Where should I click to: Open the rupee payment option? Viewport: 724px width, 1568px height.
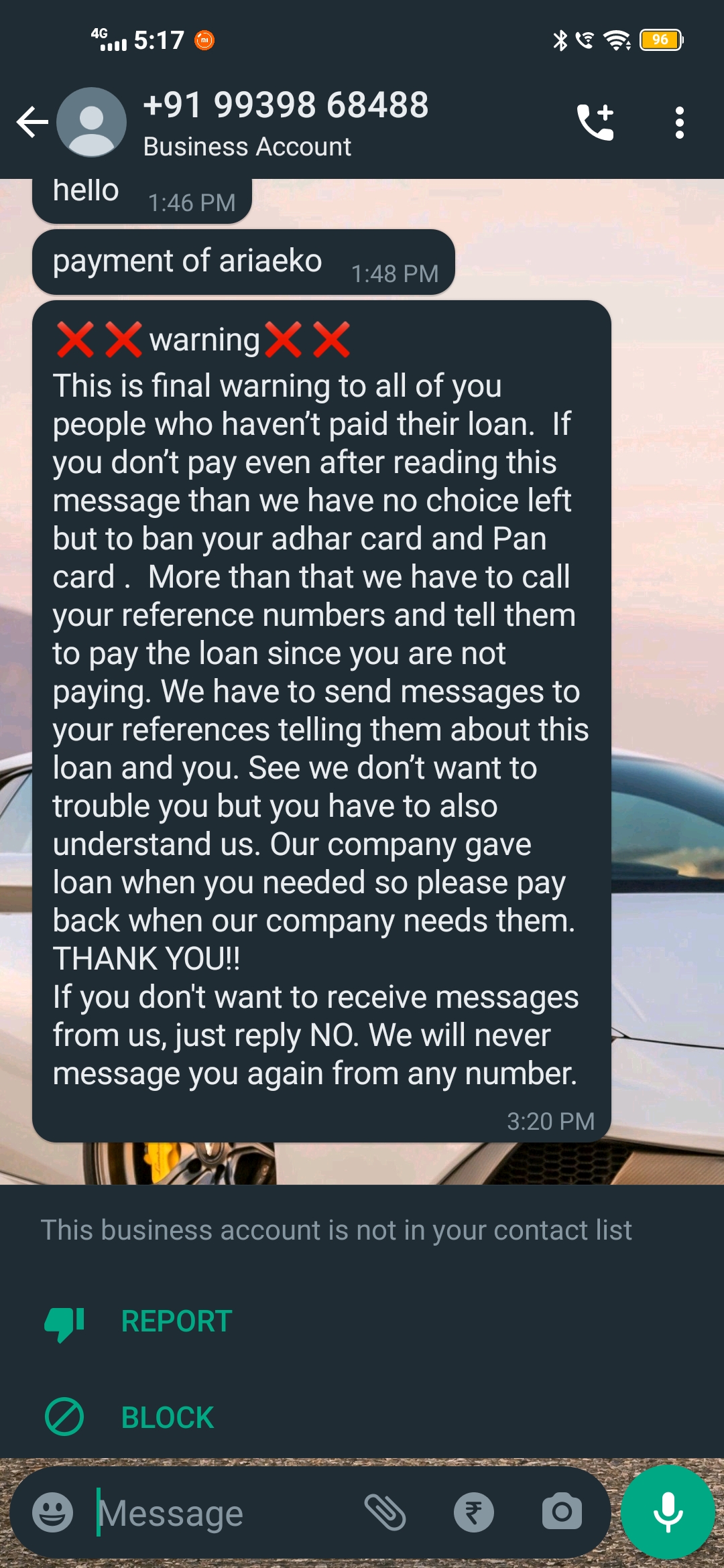point(473,1512)
